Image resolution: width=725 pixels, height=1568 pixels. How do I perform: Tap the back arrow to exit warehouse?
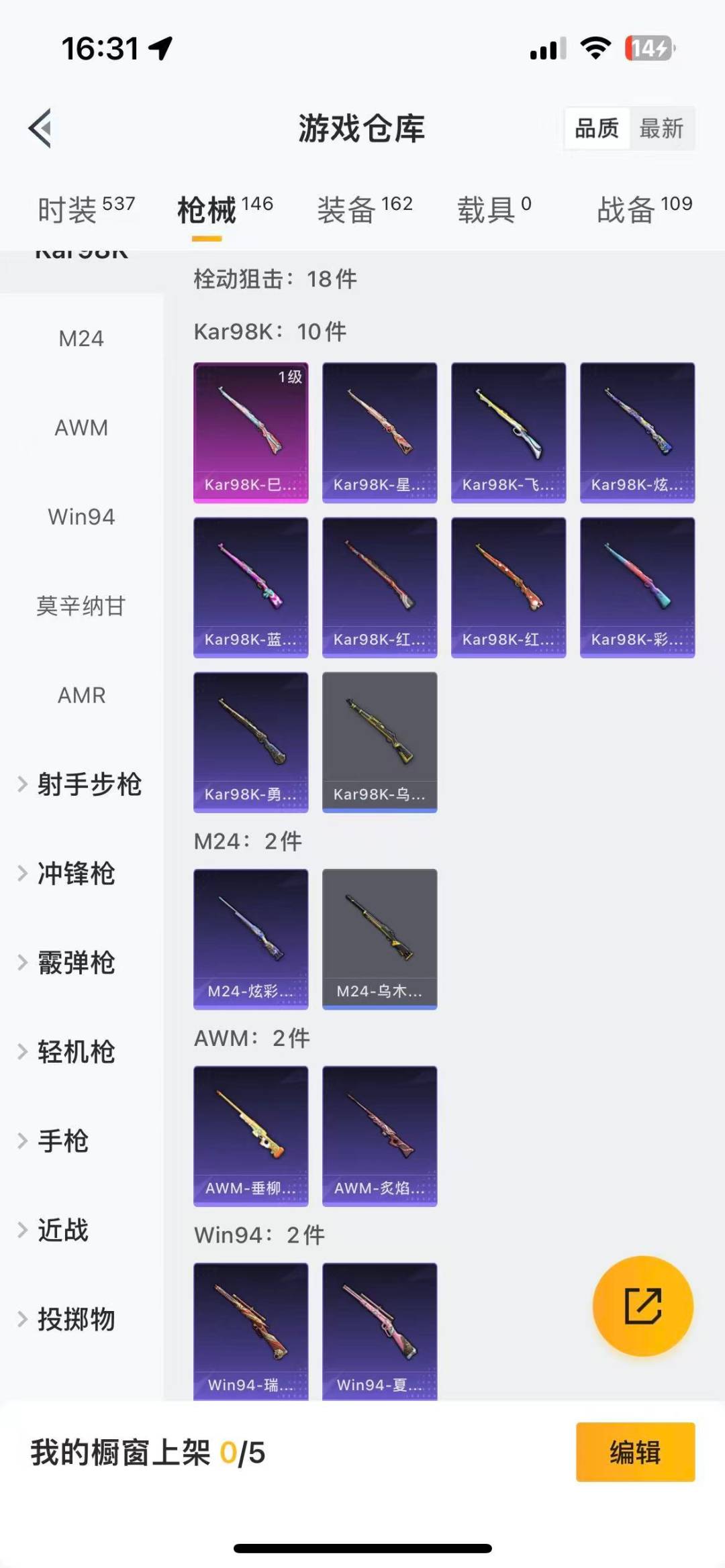pyautogui.click(x=42, y=129)
